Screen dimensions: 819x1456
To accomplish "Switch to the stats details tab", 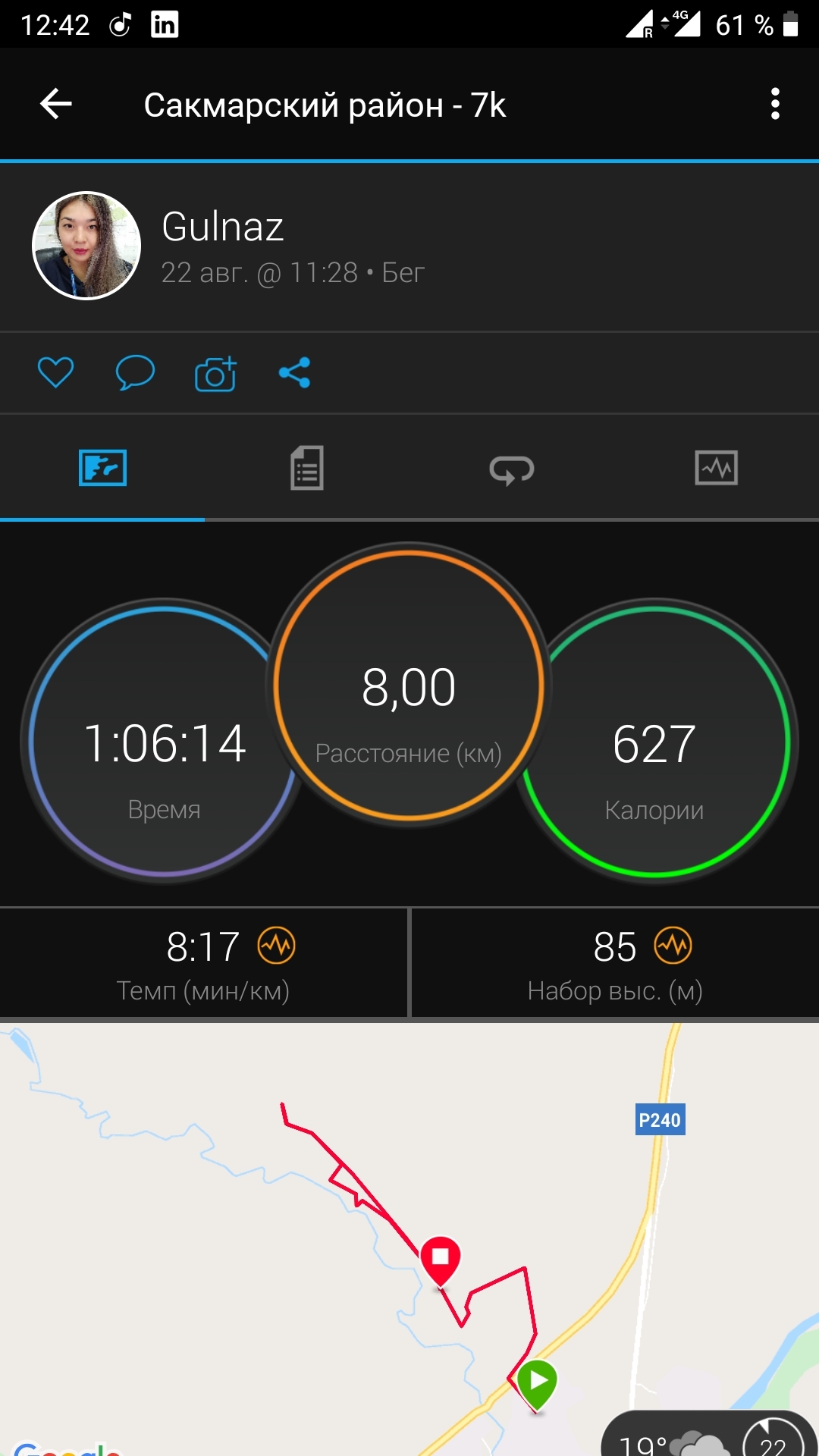I will 307,468.
